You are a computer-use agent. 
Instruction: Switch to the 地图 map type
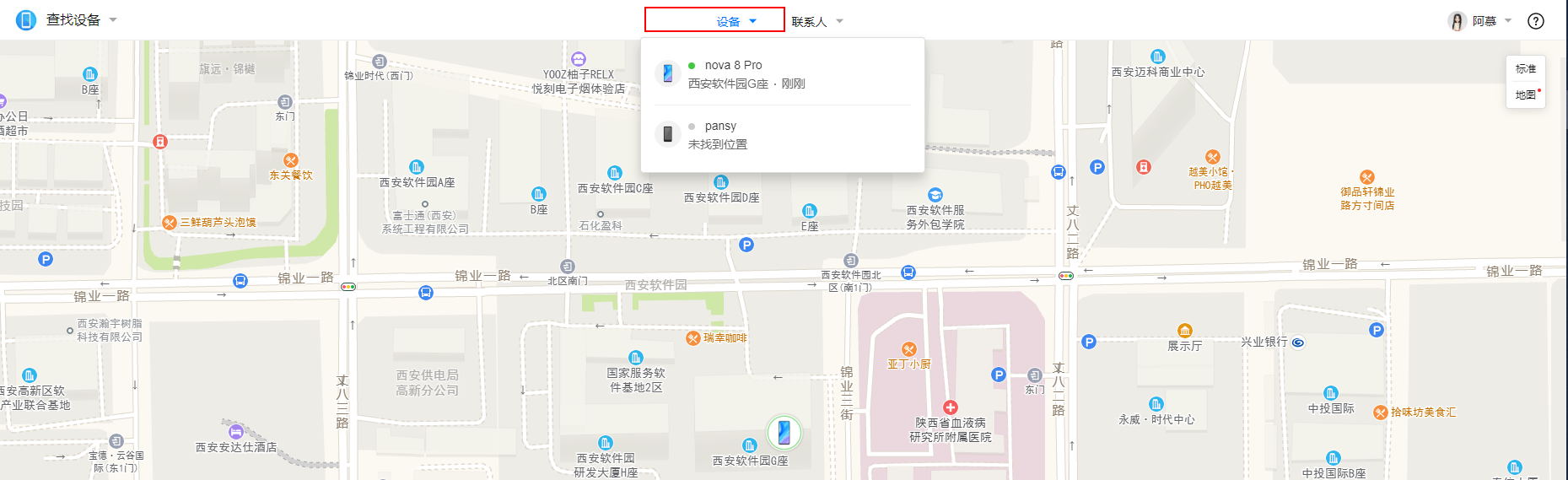(1525, 95)
